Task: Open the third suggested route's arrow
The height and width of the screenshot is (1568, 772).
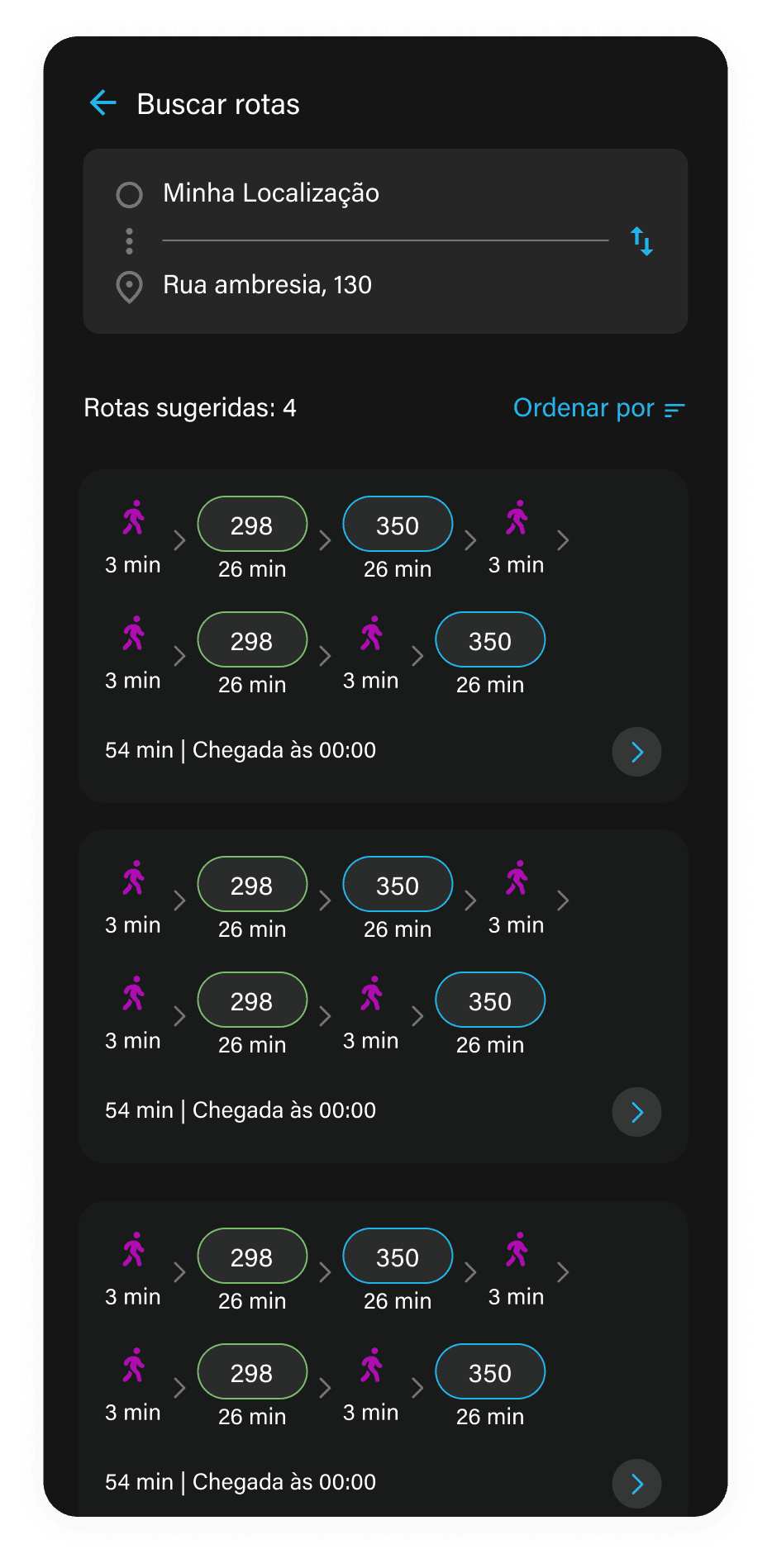Action: pos(636,1484)
